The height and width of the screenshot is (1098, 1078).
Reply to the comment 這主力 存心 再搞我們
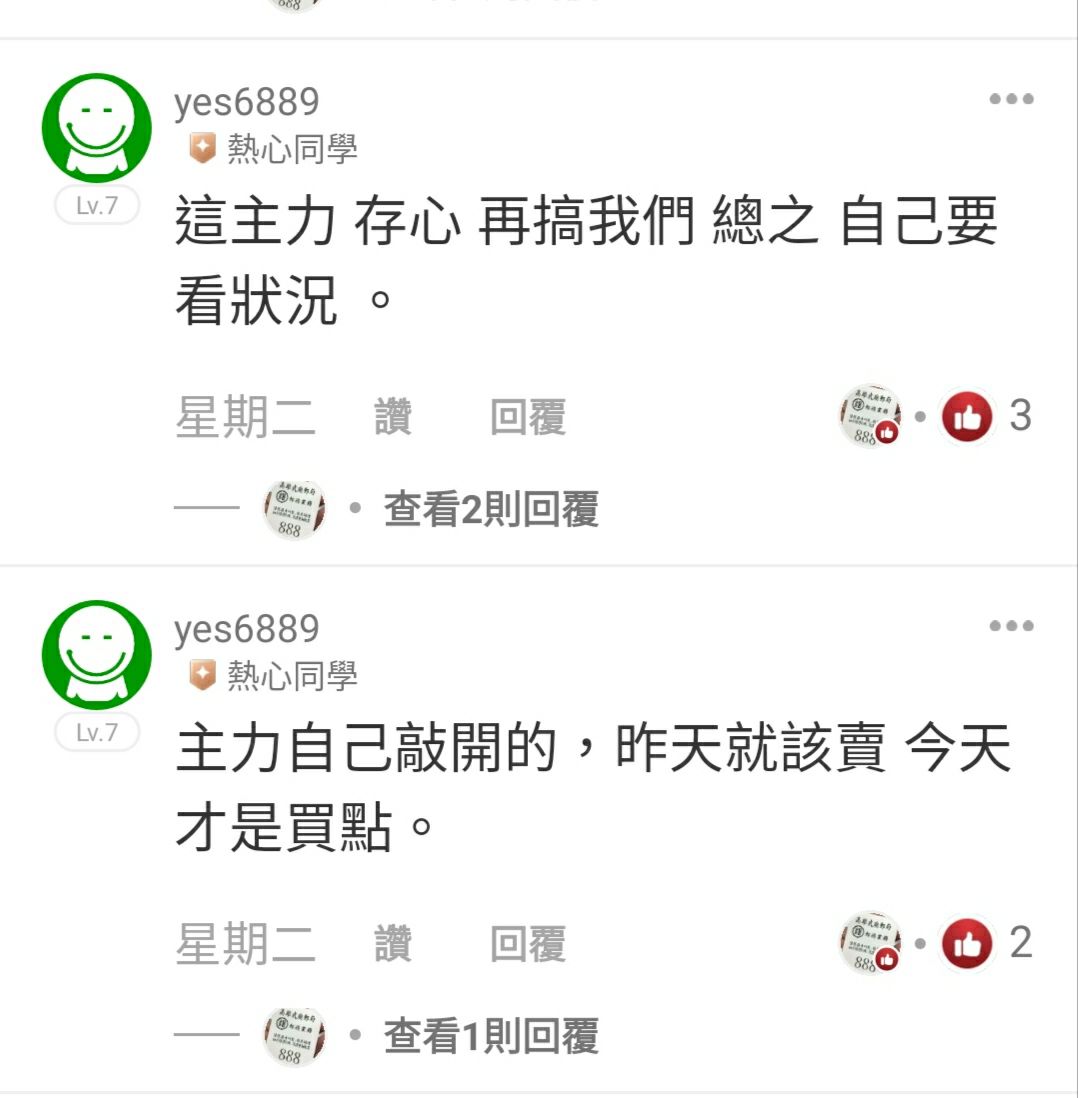(528, 417)
